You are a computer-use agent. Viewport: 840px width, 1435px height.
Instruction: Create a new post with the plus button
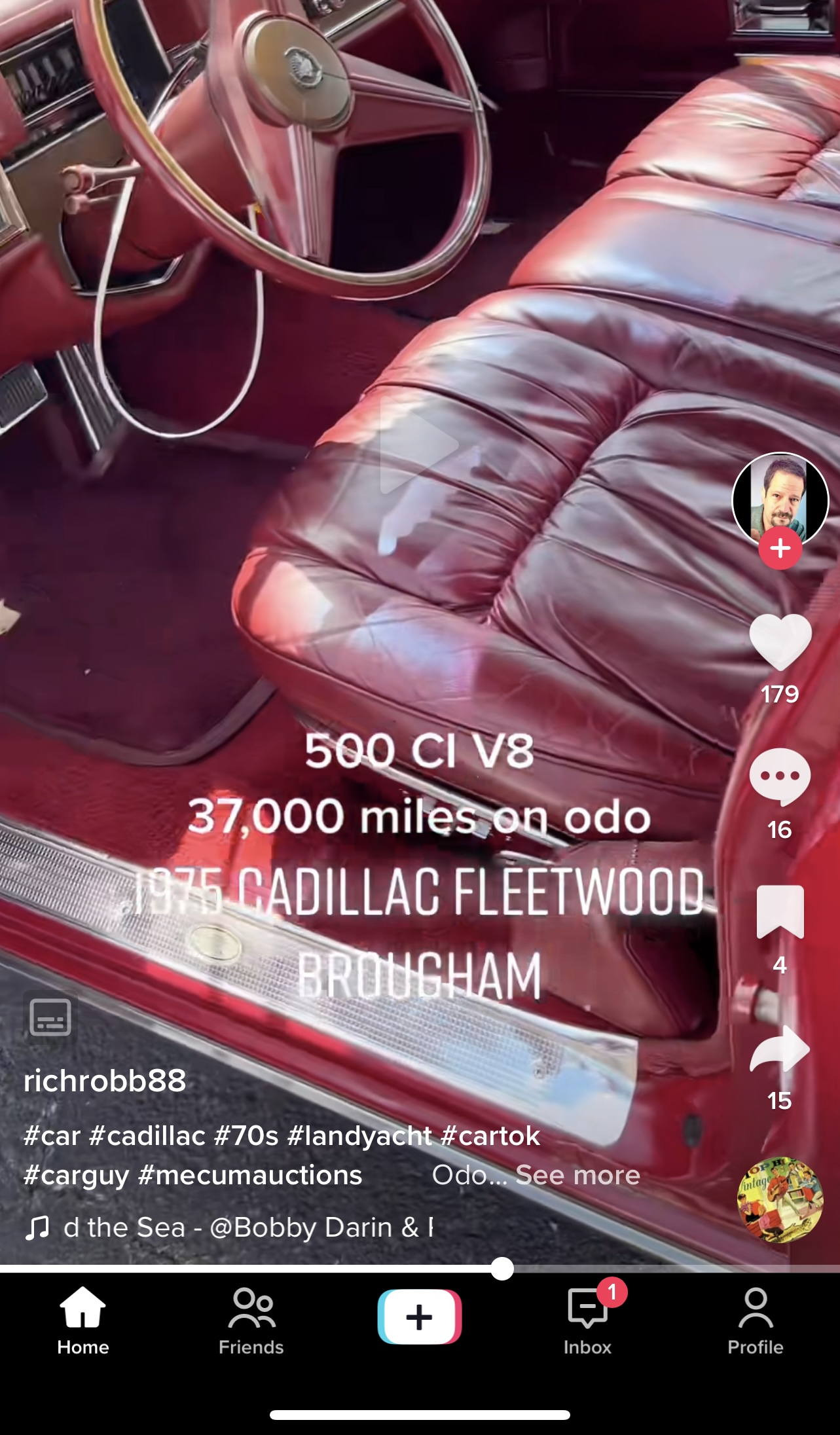point(420,1317)
